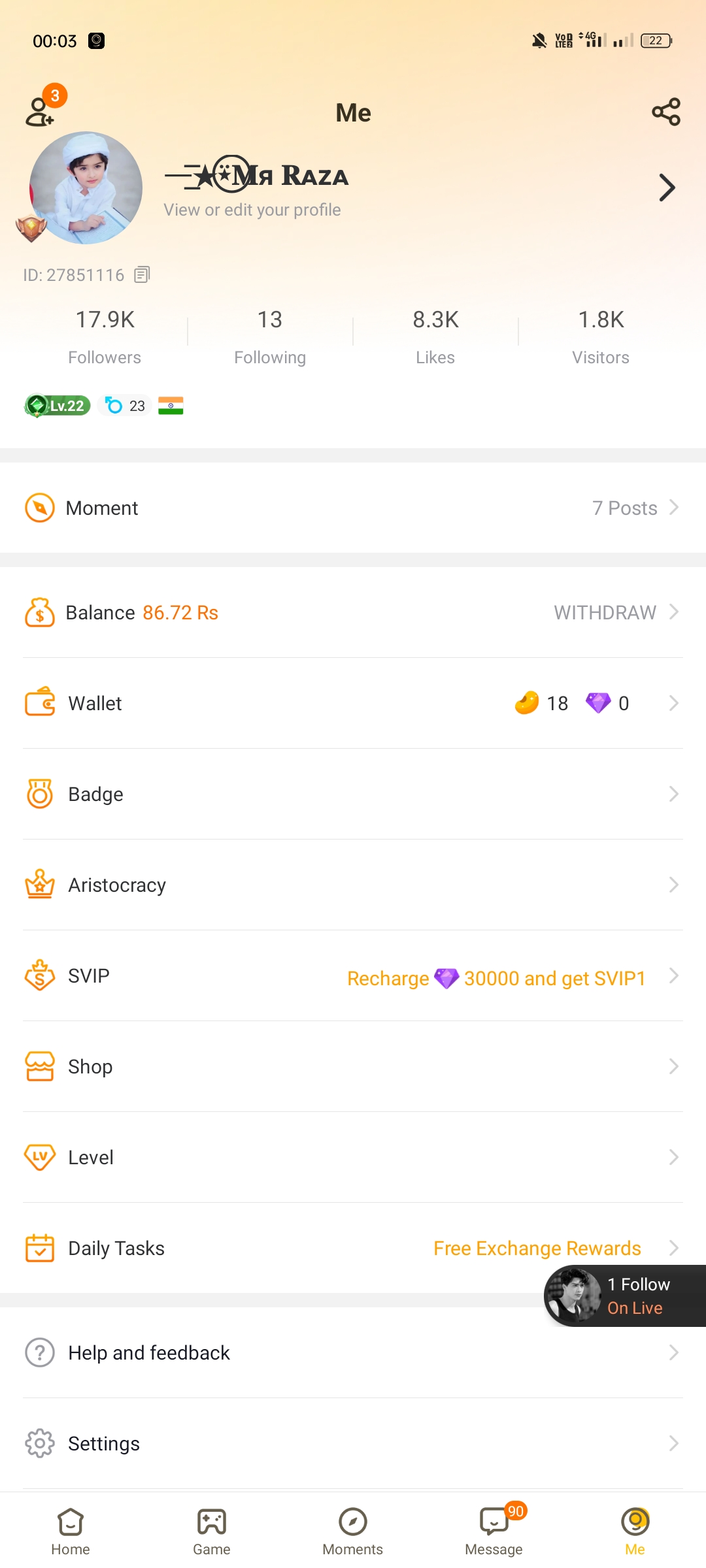Open the SVIP recharge row
Image resolution: width=706 pixels, height=1568 pixels.
[x=353, y=976]
